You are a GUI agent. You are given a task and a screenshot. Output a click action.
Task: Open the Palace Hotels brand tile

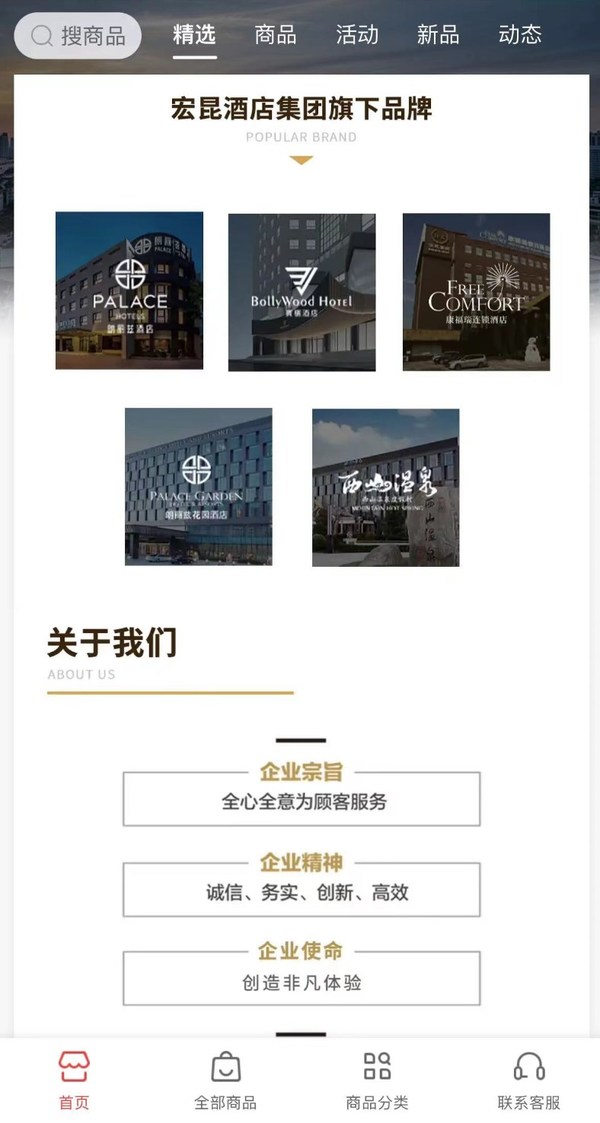pyautogui.click(x=129, y=290)
